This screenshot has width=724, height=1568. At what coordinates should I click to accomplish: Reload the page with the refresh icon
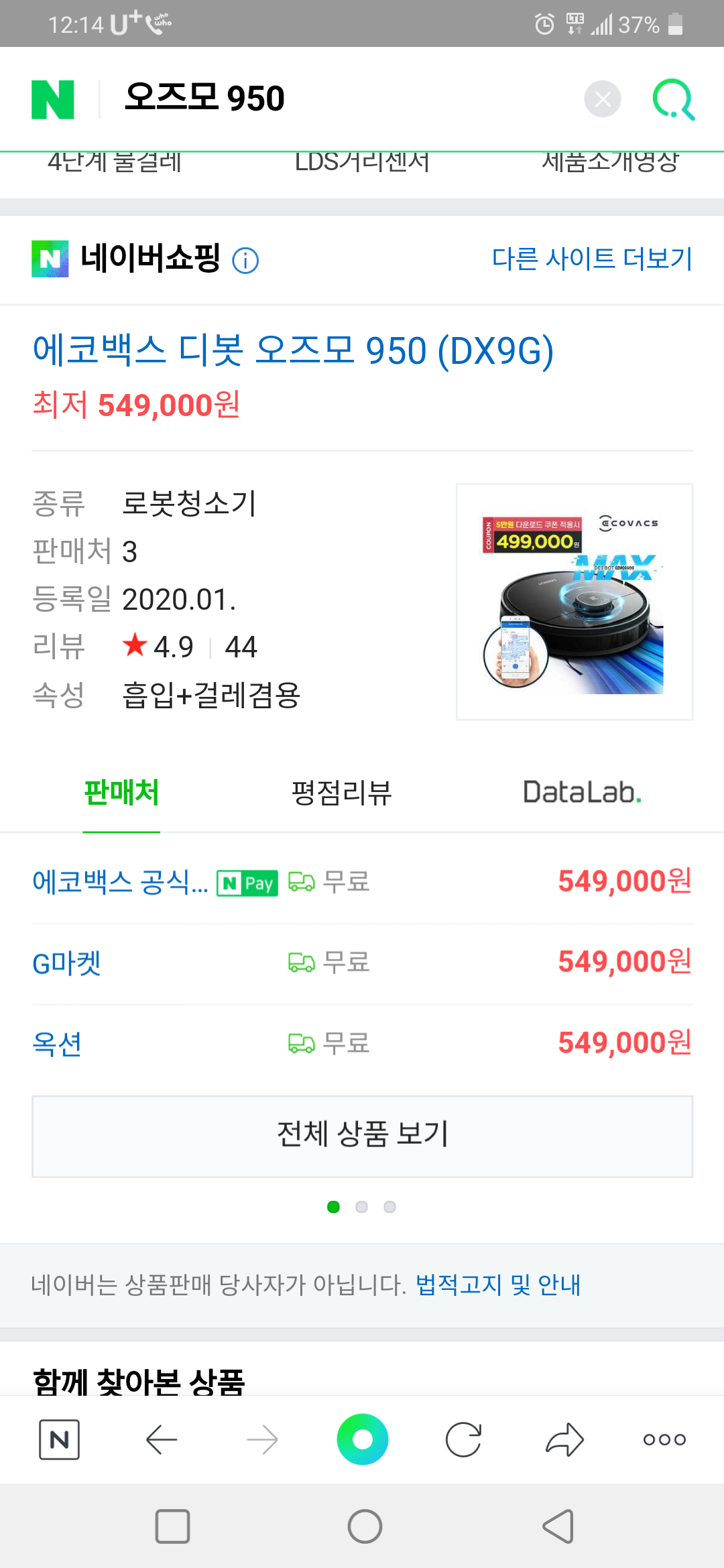click(x=463, y=1439)
